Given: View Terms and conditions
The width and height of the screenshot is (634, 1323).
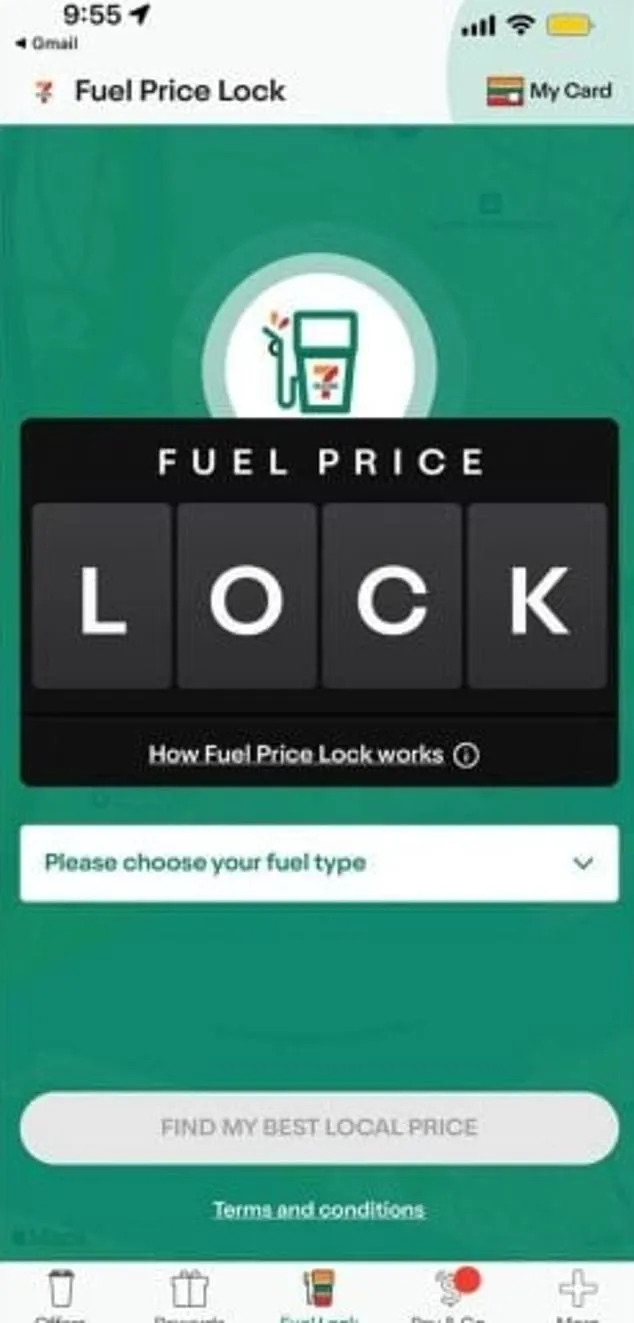Looking at the screenshot, I should (319, 1210).
